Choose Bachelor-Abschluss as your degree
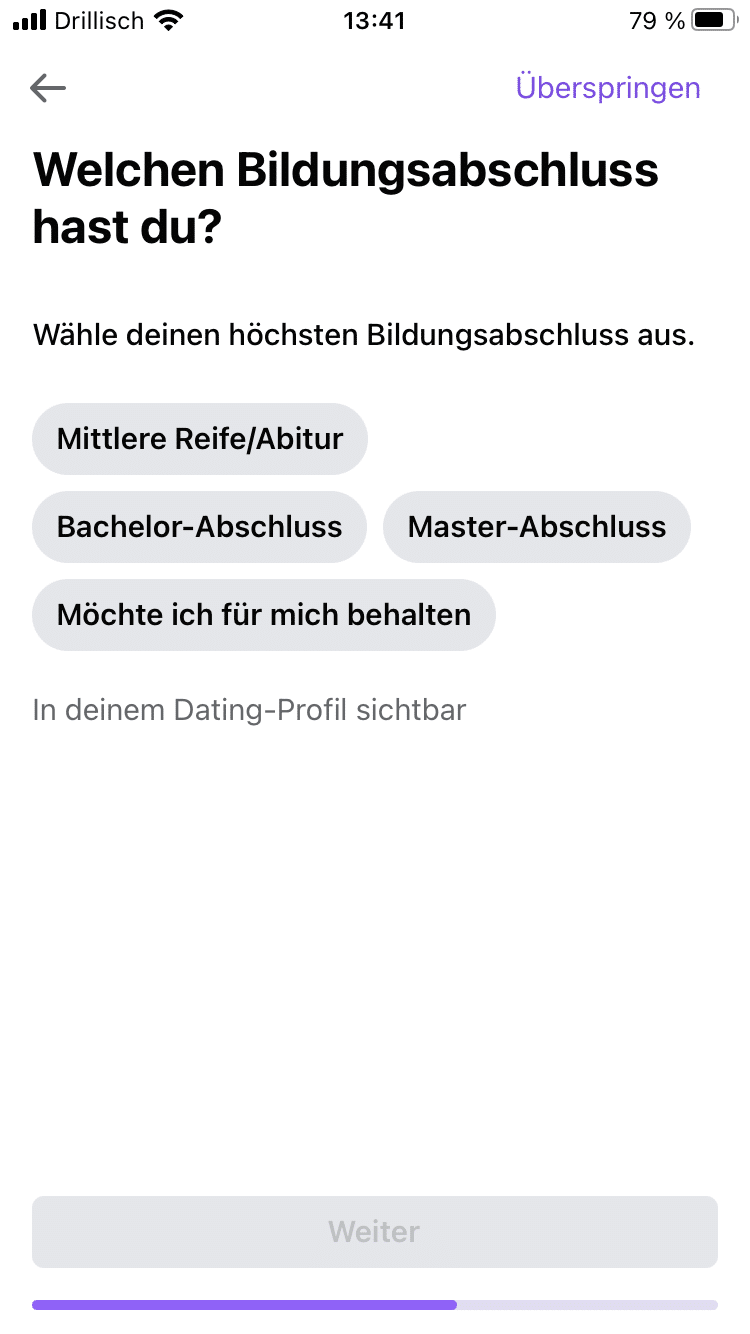 coord(200,527)
